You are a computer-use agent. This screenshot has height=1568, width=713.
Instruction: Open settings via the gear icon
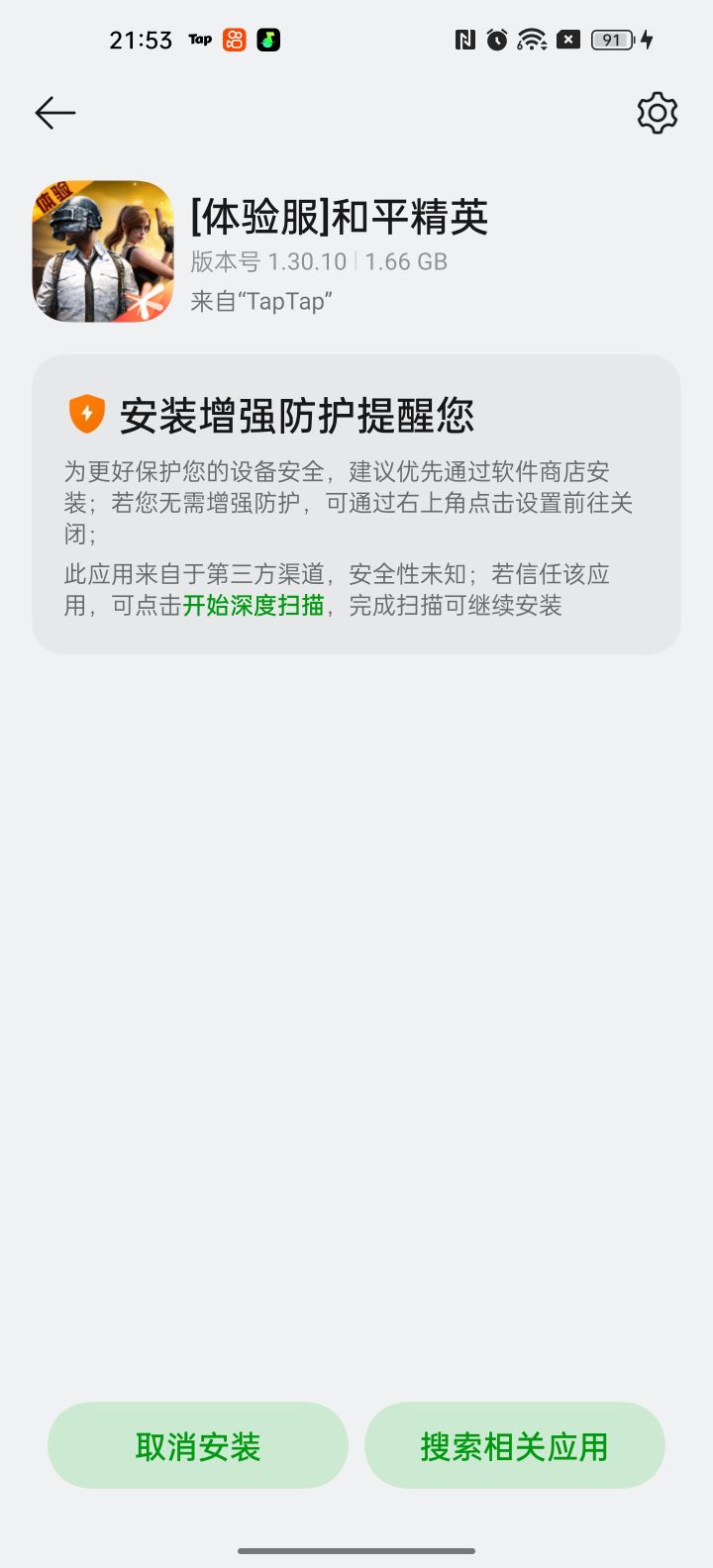657,112
